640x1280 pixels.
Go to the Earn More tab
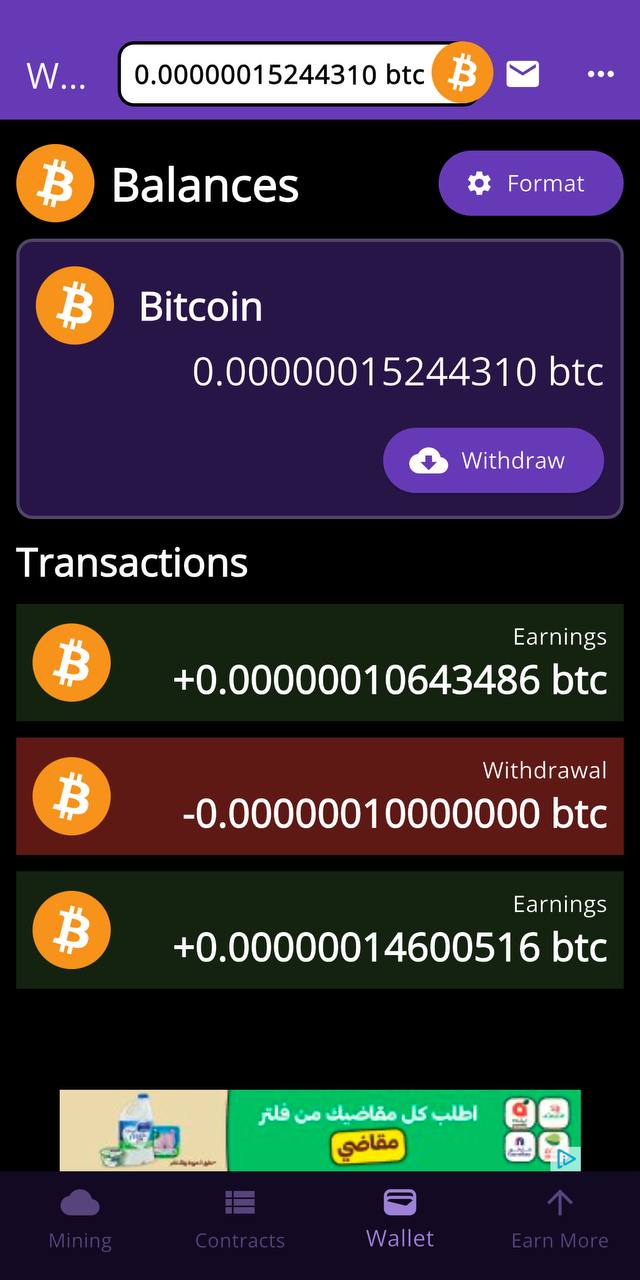coord(560,1220)
